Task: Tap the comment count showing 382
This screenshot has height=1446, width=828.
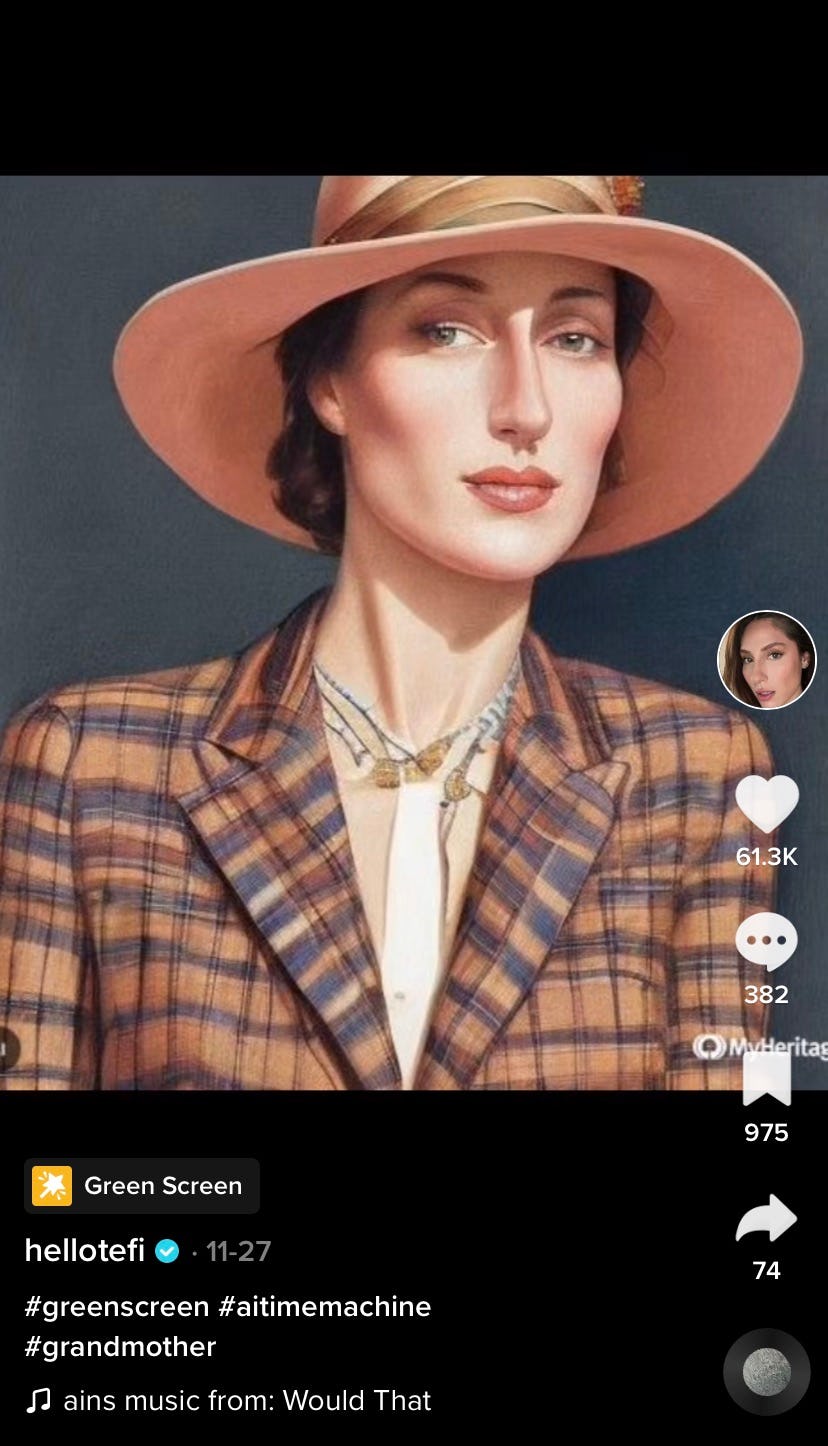Action: coord(766,994)
